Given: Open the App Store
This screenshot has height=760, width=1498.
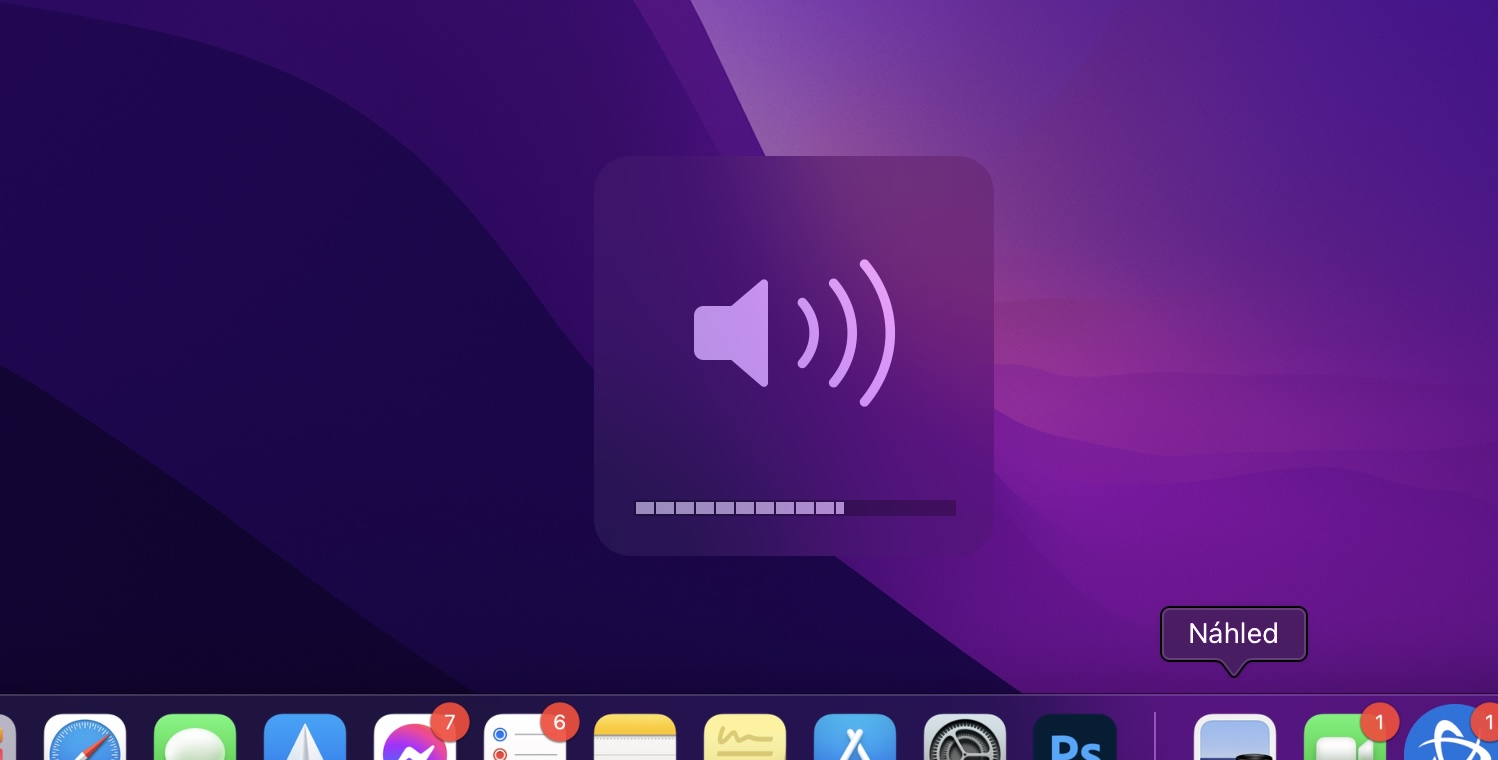Looking at the screenshot, I should pos(855,738).
